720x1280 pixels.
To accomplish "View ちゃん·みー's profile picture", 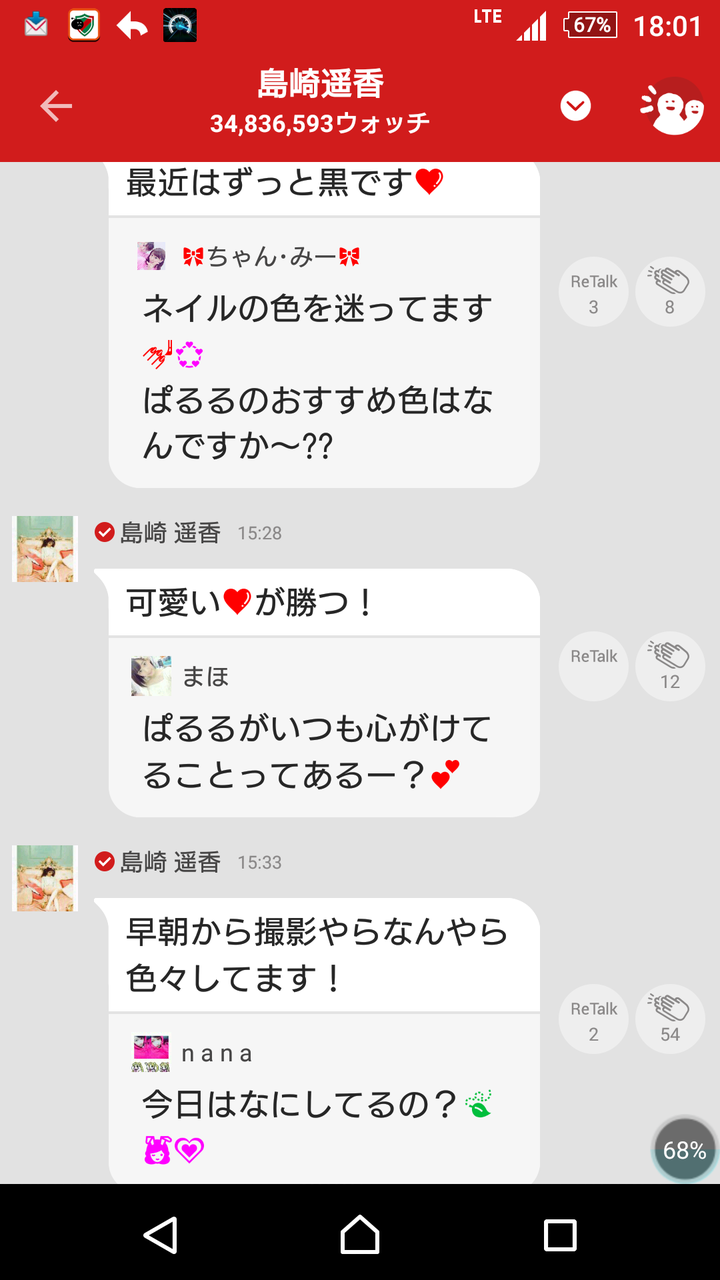I will click(151, 256).
